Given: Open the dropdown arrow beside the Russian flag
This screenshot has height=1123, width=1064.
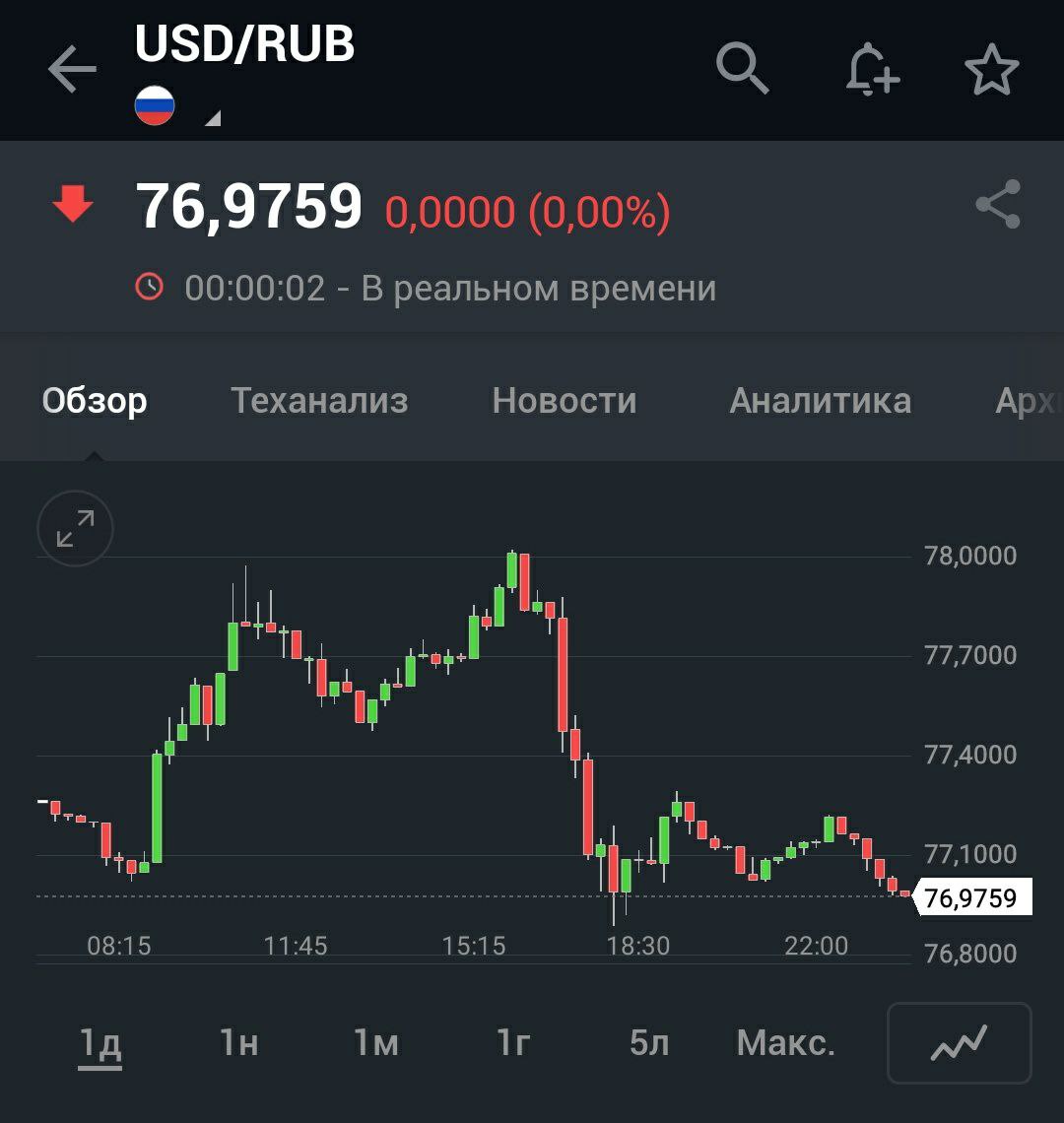Looking at the screenshot, I should coord(212,119).
